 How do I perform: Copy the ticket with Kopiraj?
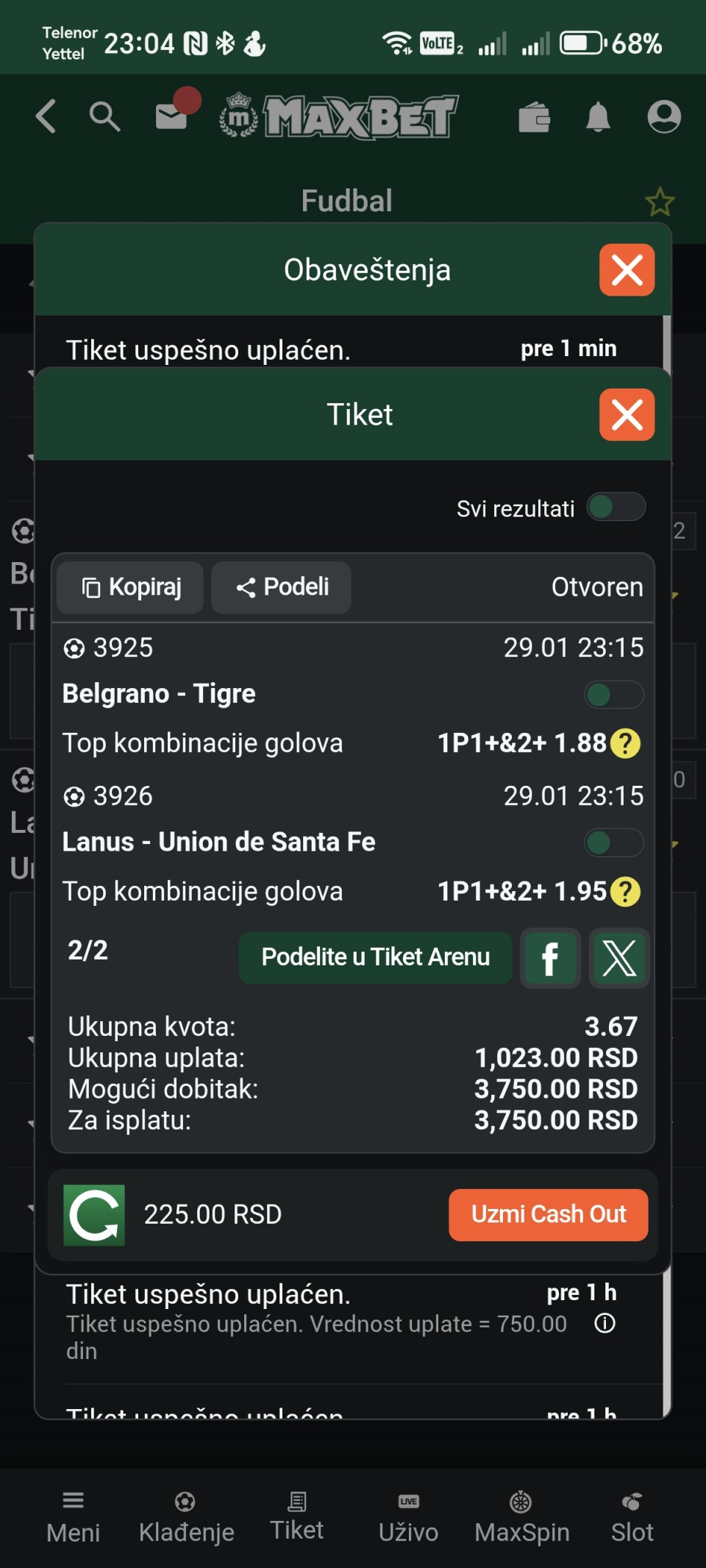coord(131,587)
